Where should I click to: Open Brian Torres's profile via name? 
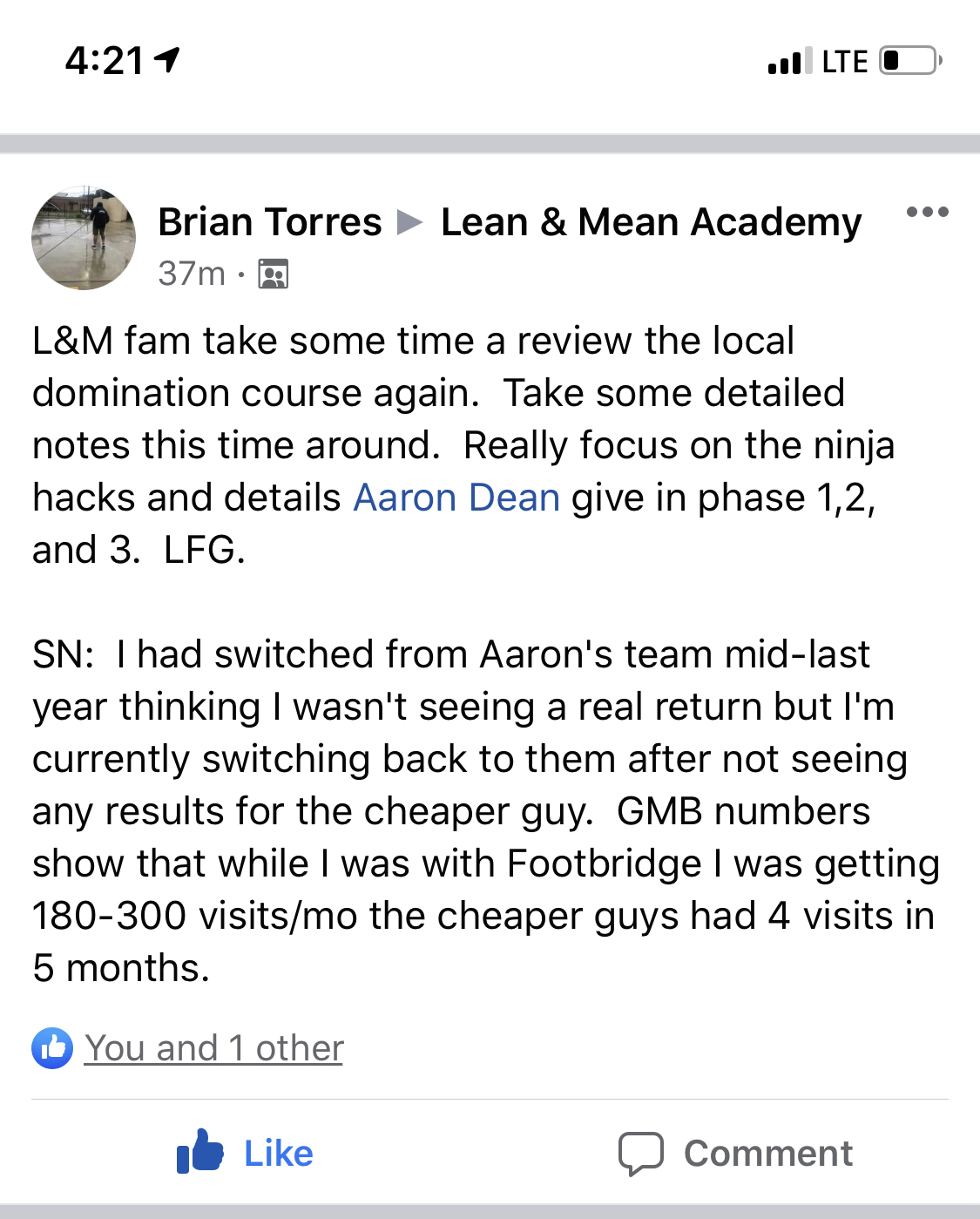click(x=269, y=222)
